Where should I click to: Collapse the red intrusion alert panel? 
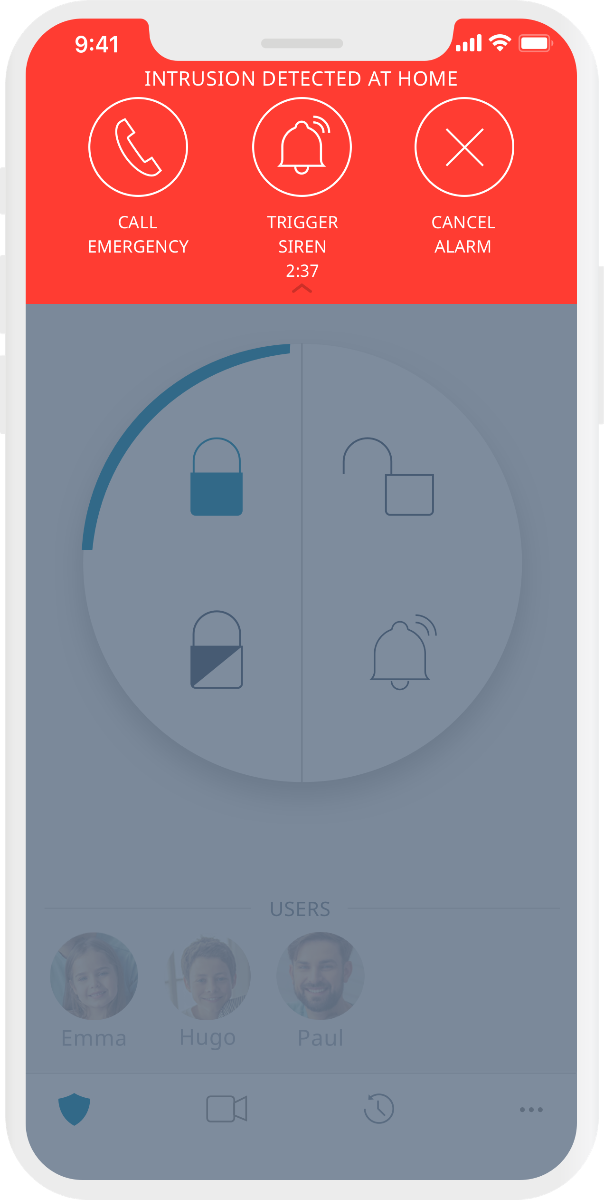(x=301, y=289)
